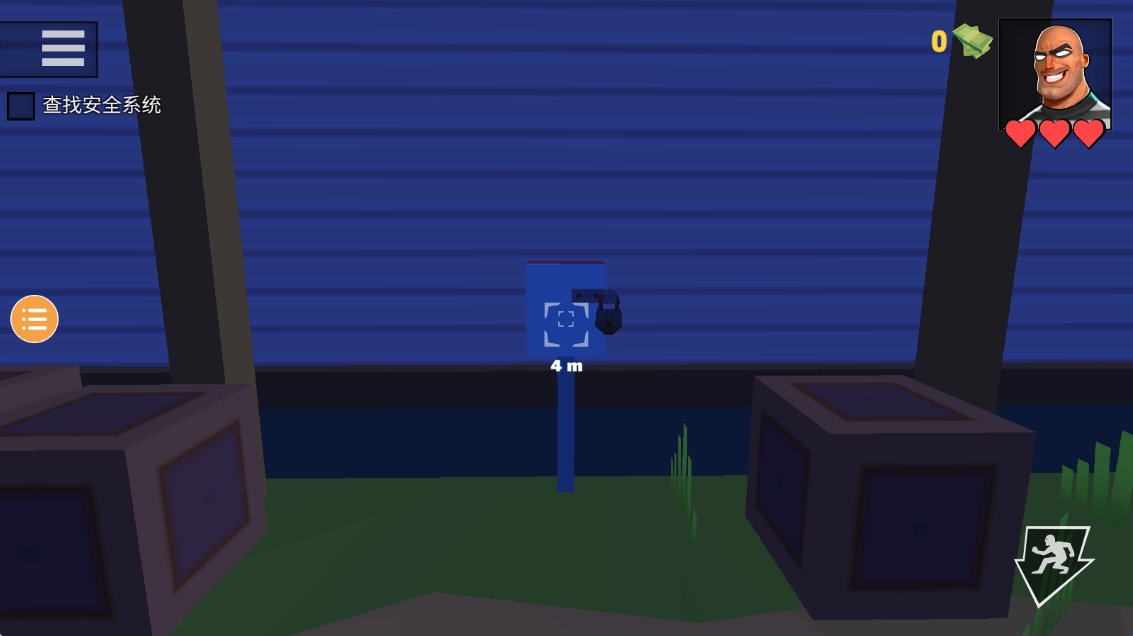
Task: Activate the sprint running button
Action: 1051,562
